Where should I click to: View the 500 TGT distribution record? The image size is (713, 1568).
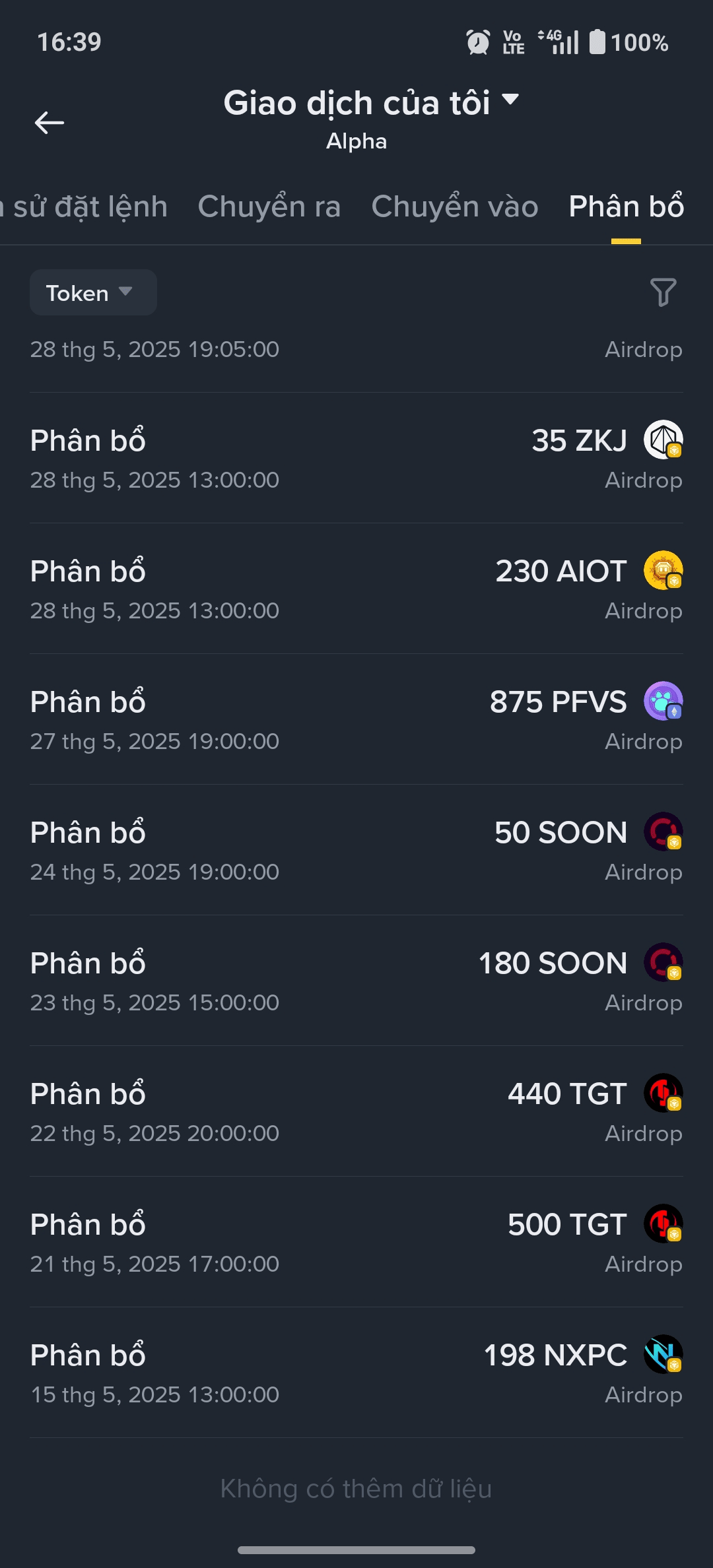356,1243
